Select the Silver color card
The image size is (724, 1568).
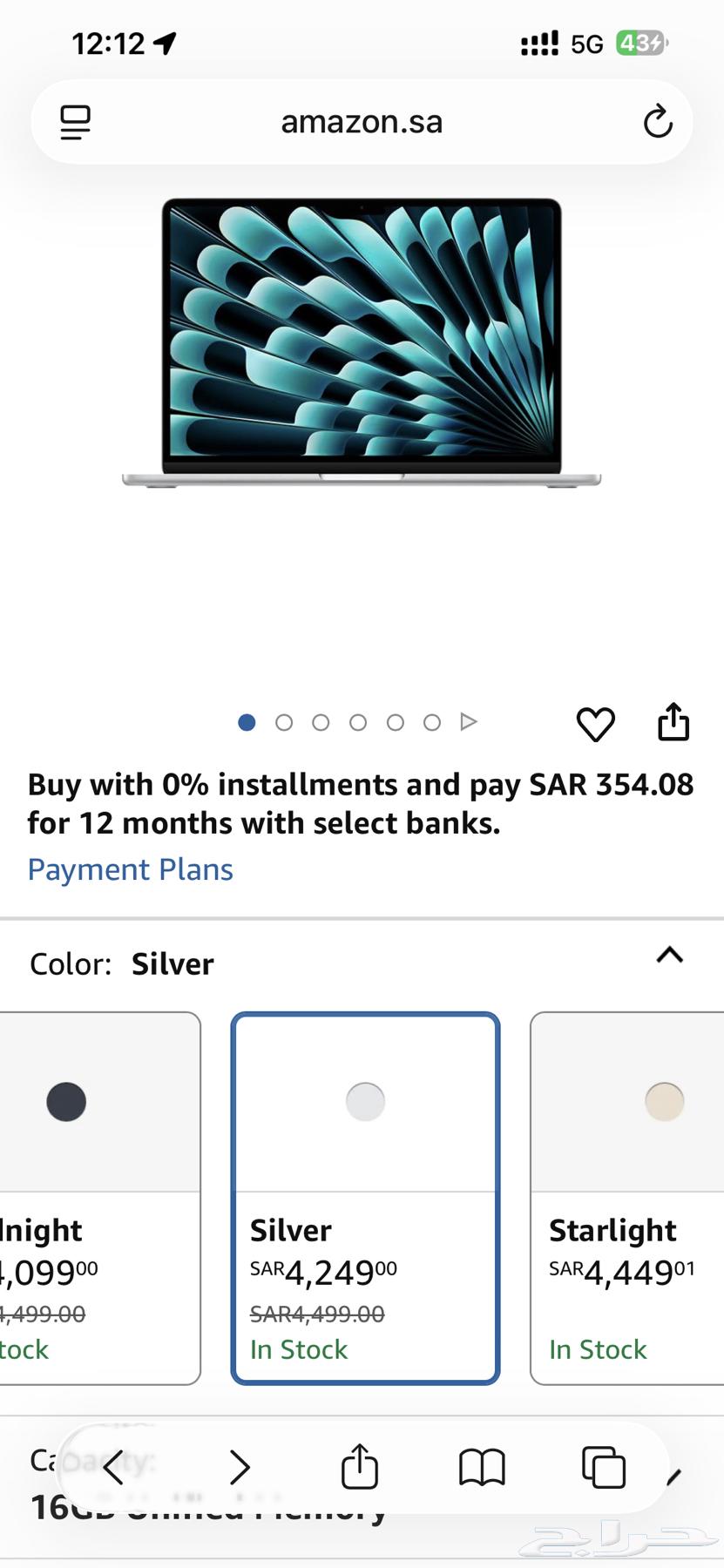click(365, 1198)
